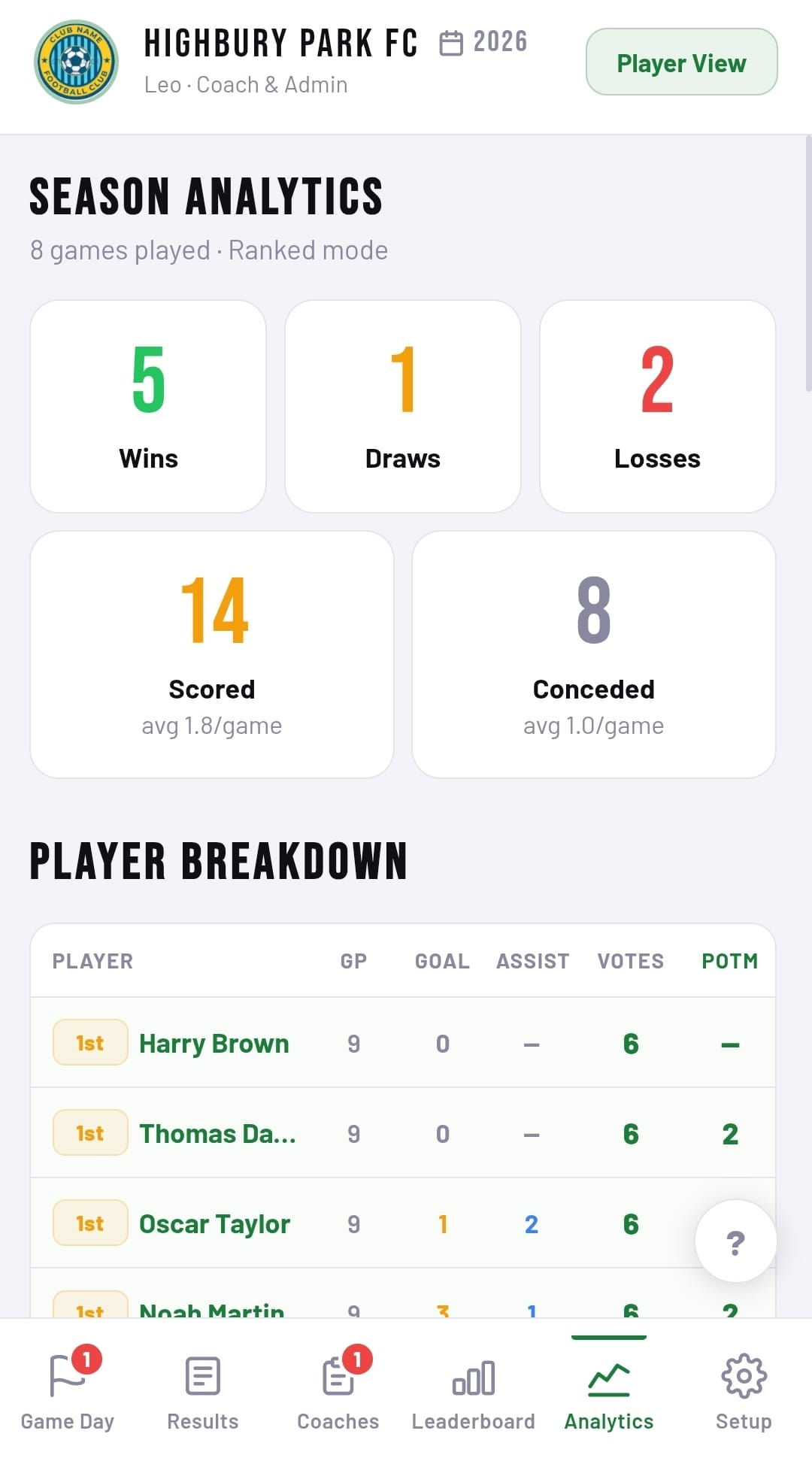
Task: Go to the Game Day tab
Action: 68,1390
